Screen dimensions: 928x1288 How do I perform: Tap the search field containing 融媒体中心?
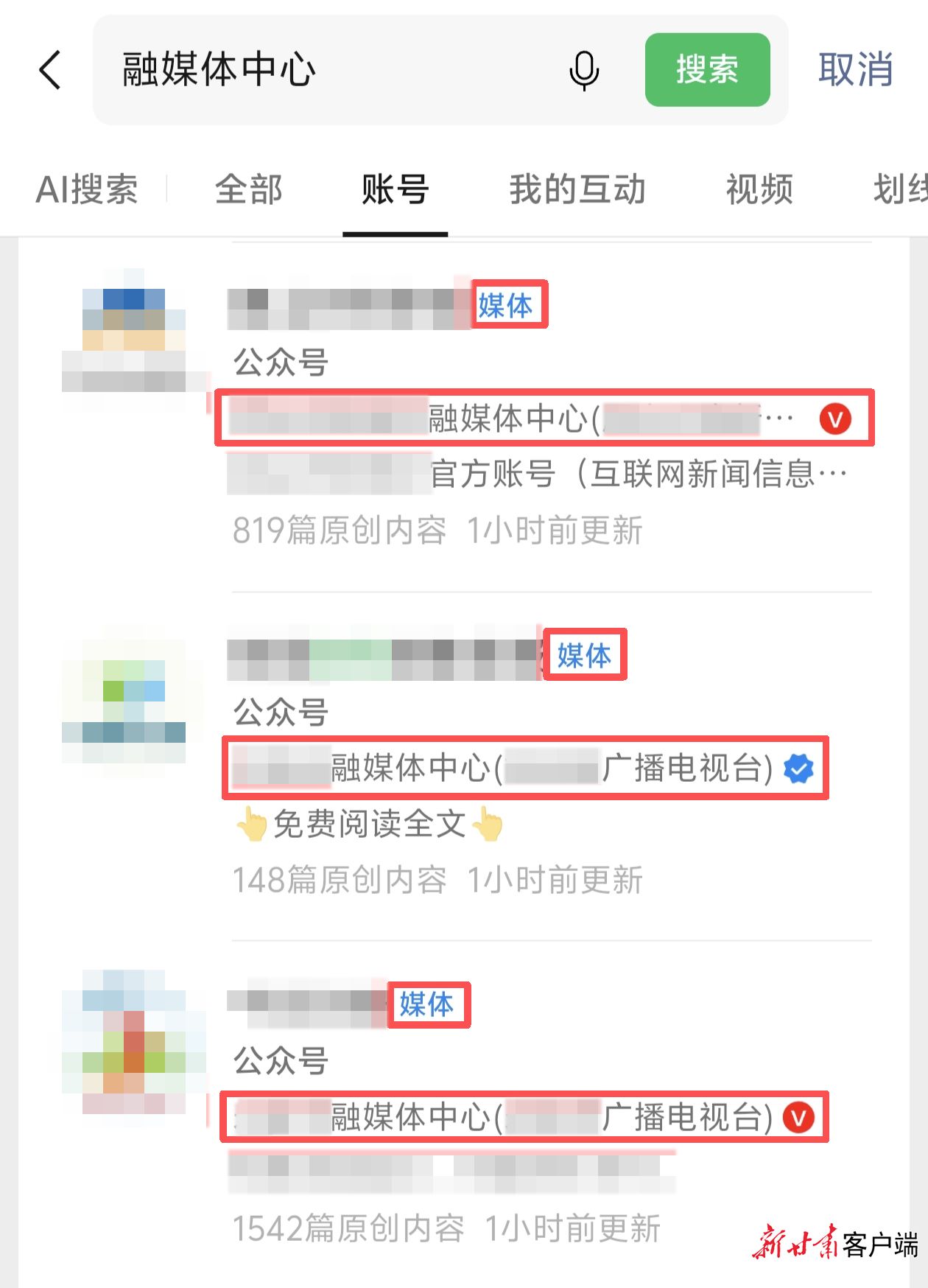tap(331, 70)
